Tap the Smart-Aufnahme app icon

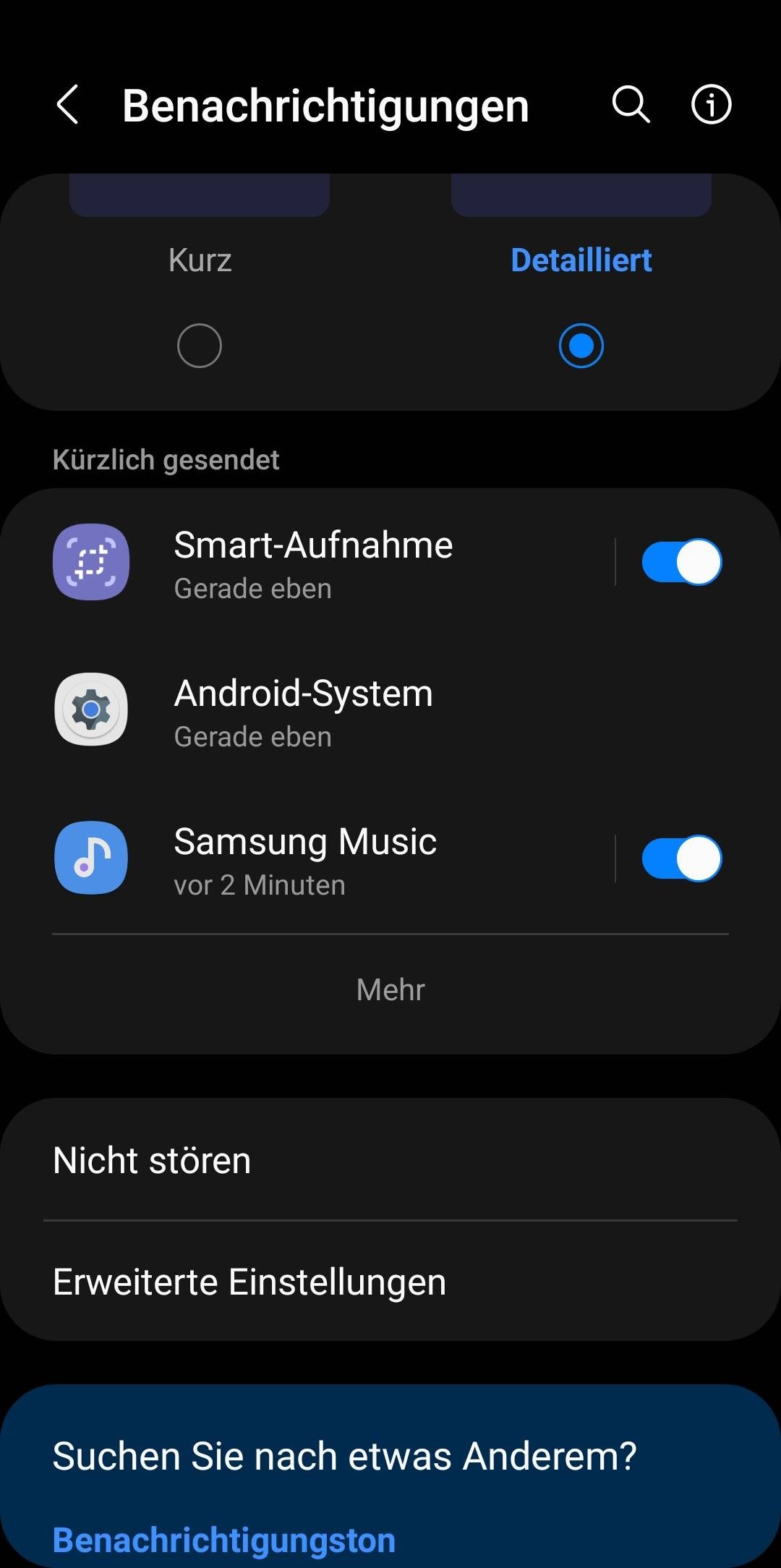[90, 562]
